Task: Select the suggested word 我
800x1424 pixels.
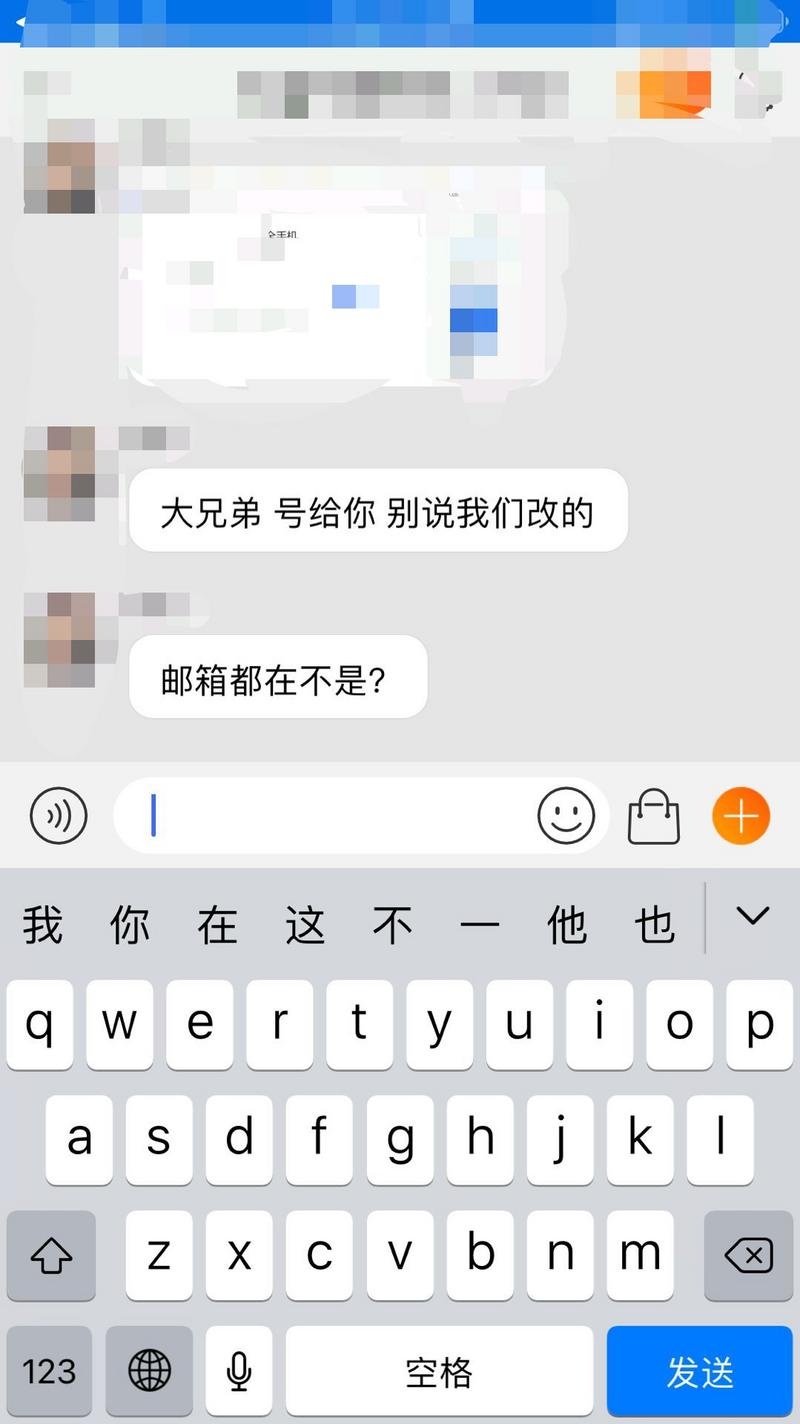Action: [43, 924]
